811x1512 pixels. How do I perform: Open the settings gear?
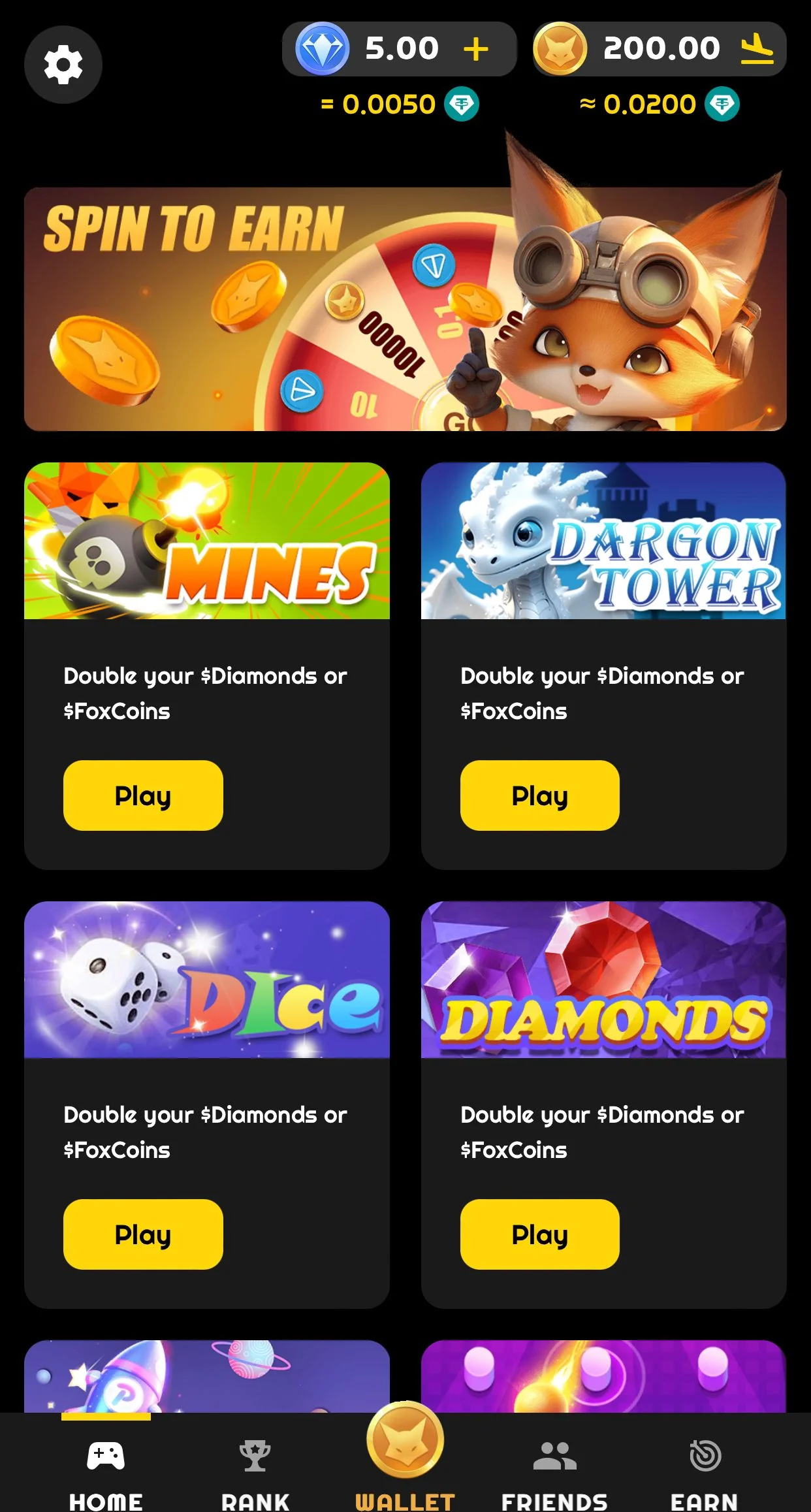click(63, 65)
